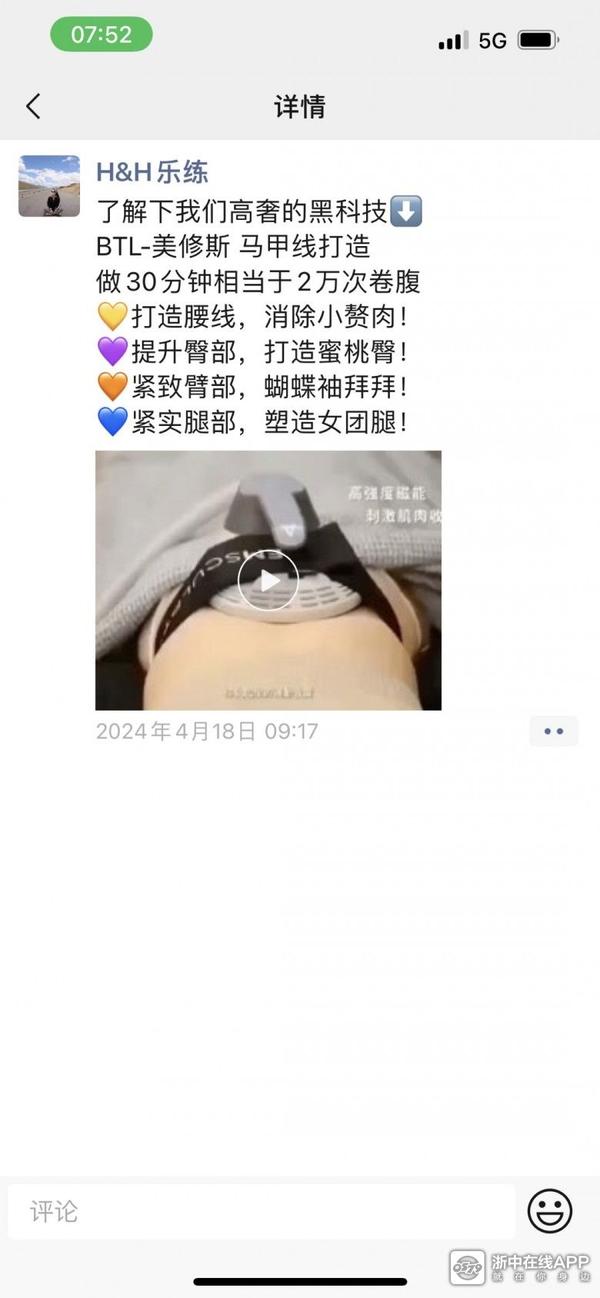Tap the 评论 comment input field

coord(260,1212)
